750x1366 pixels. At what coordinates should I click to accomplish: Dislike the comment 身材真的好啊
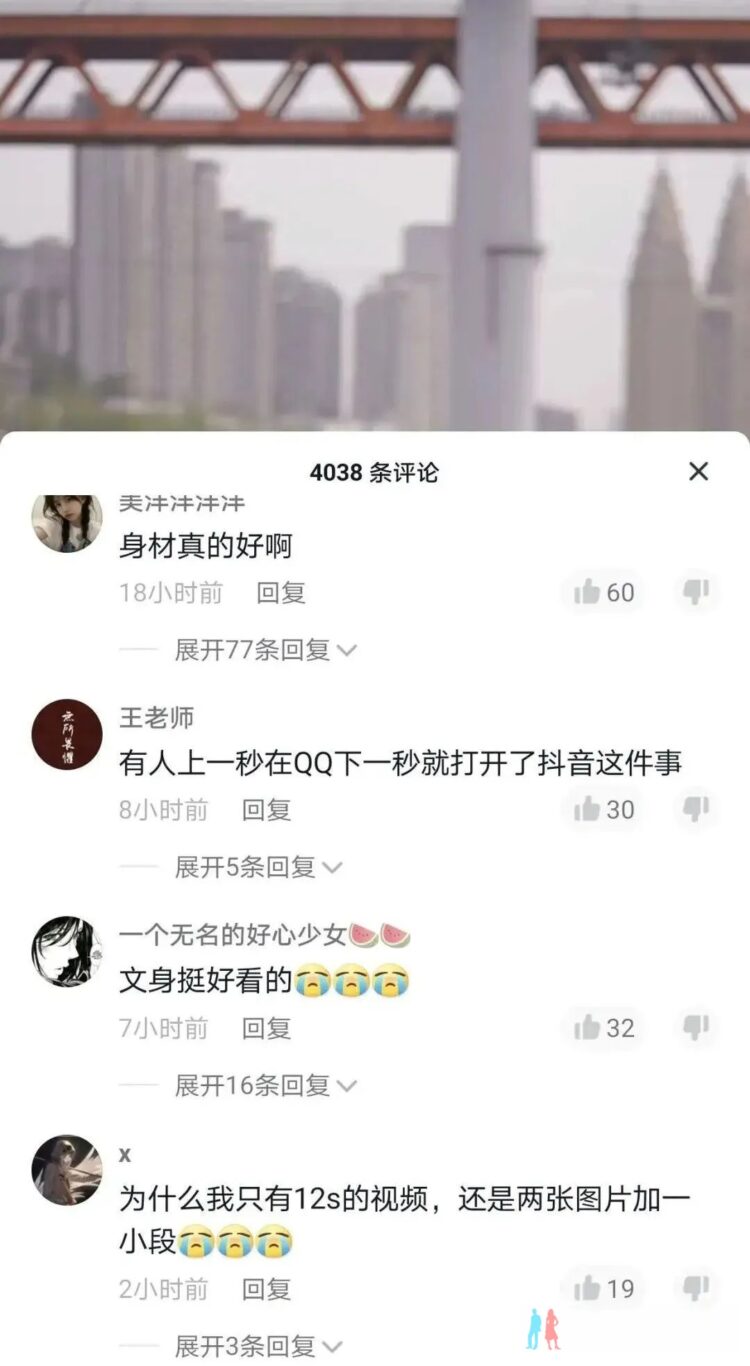696,592
